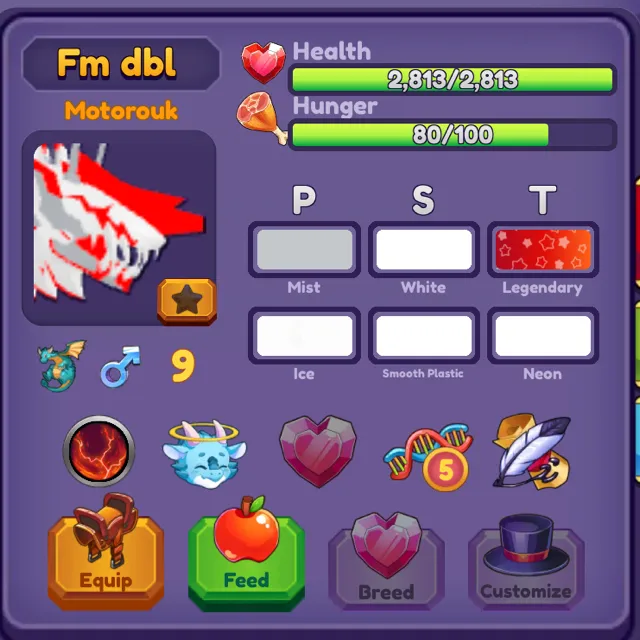
Task: Tap the DNA strand icon with 5
Action: [x=428, y=455]
